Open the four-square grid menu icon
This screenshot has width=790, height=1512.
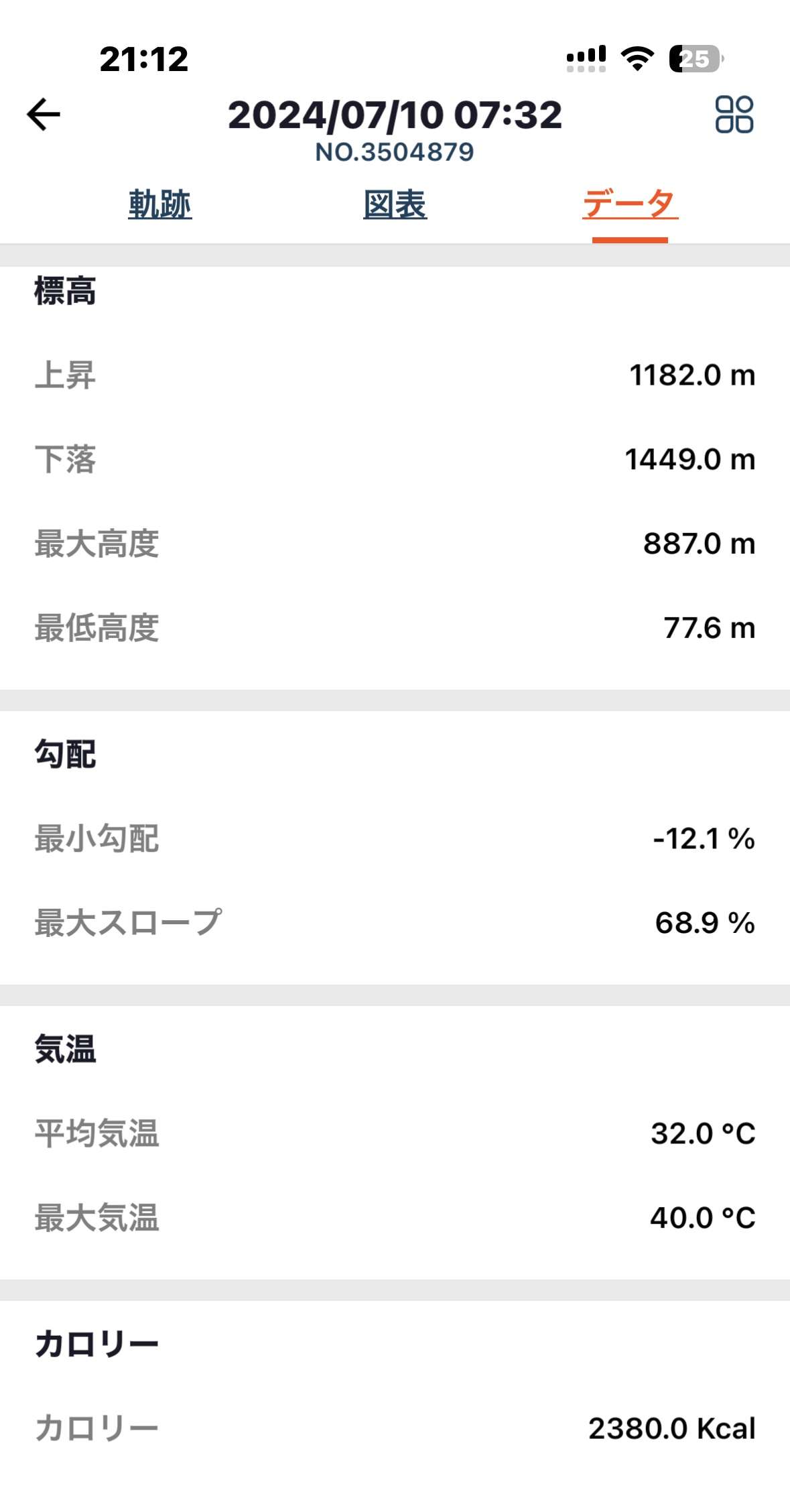(x=734, y=115)
